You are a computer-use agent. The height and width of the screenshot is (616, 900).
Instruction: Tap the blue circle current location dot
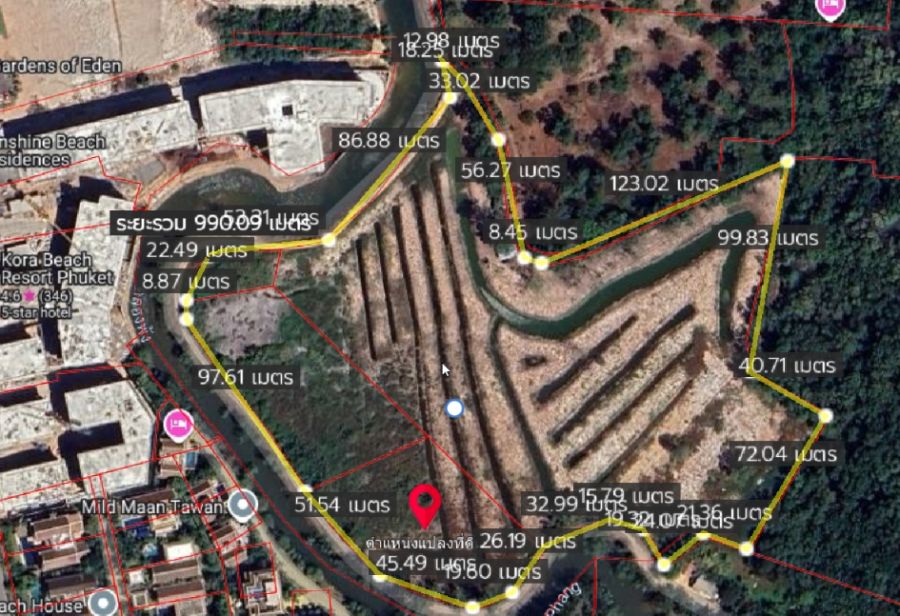pos(455,408)
